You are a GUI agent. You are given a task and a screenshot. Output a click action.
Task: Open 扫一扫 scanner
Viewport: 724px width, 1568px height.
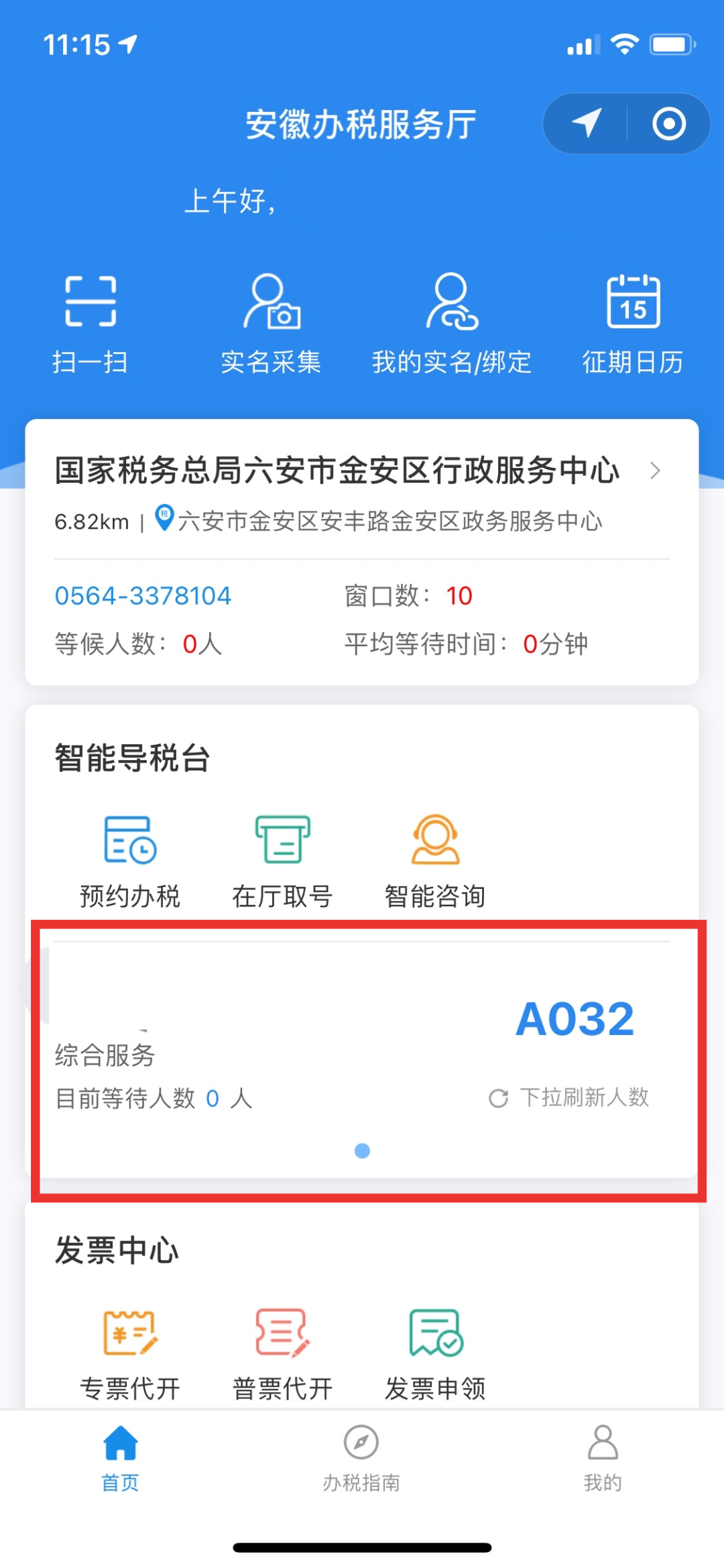[90, 324]
